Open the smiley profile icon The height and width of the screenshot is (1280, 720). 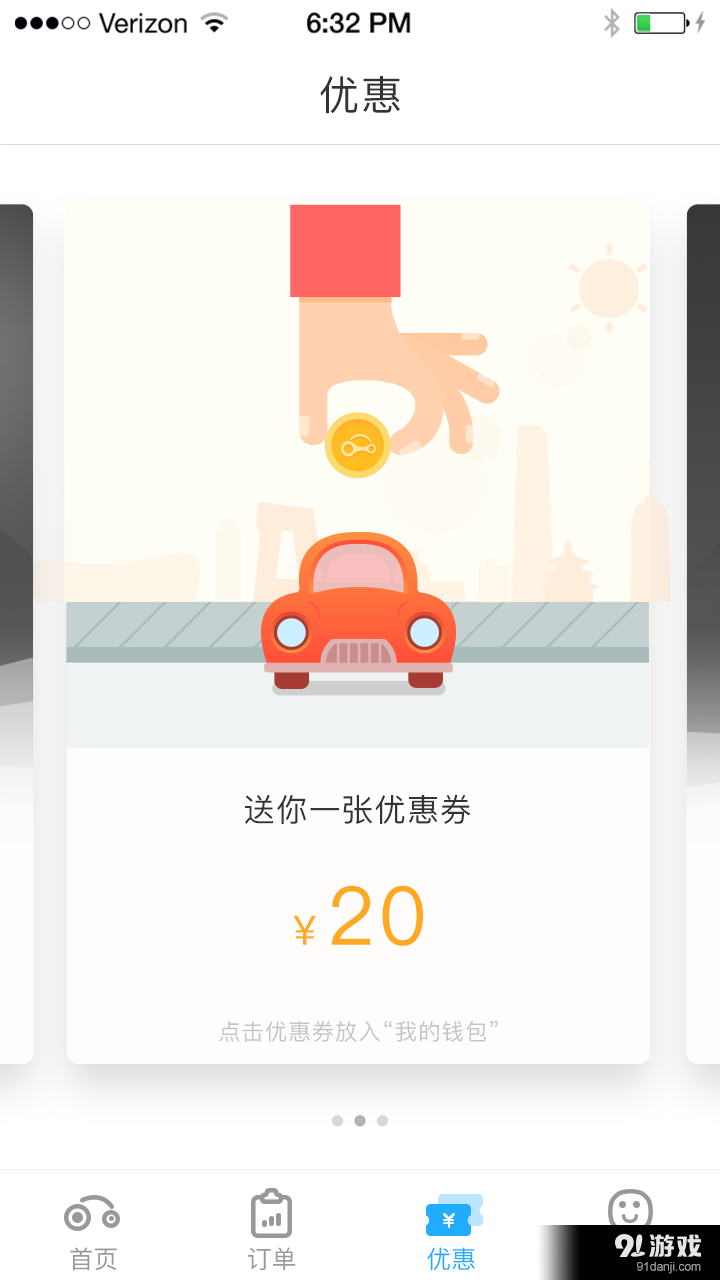pos(630,1213)
